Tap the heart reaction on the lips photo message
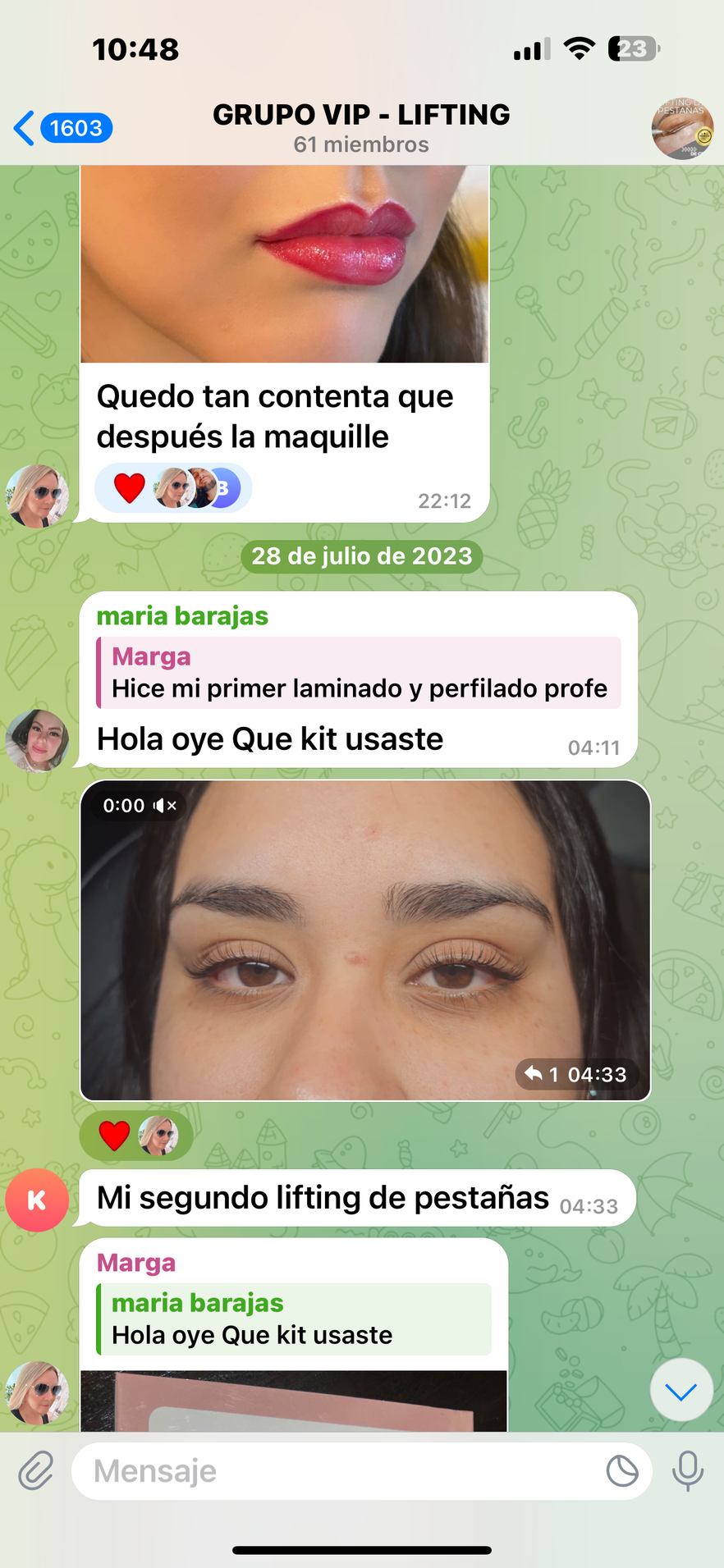This screenshot has width=724, height=1568. pos(130,488)
